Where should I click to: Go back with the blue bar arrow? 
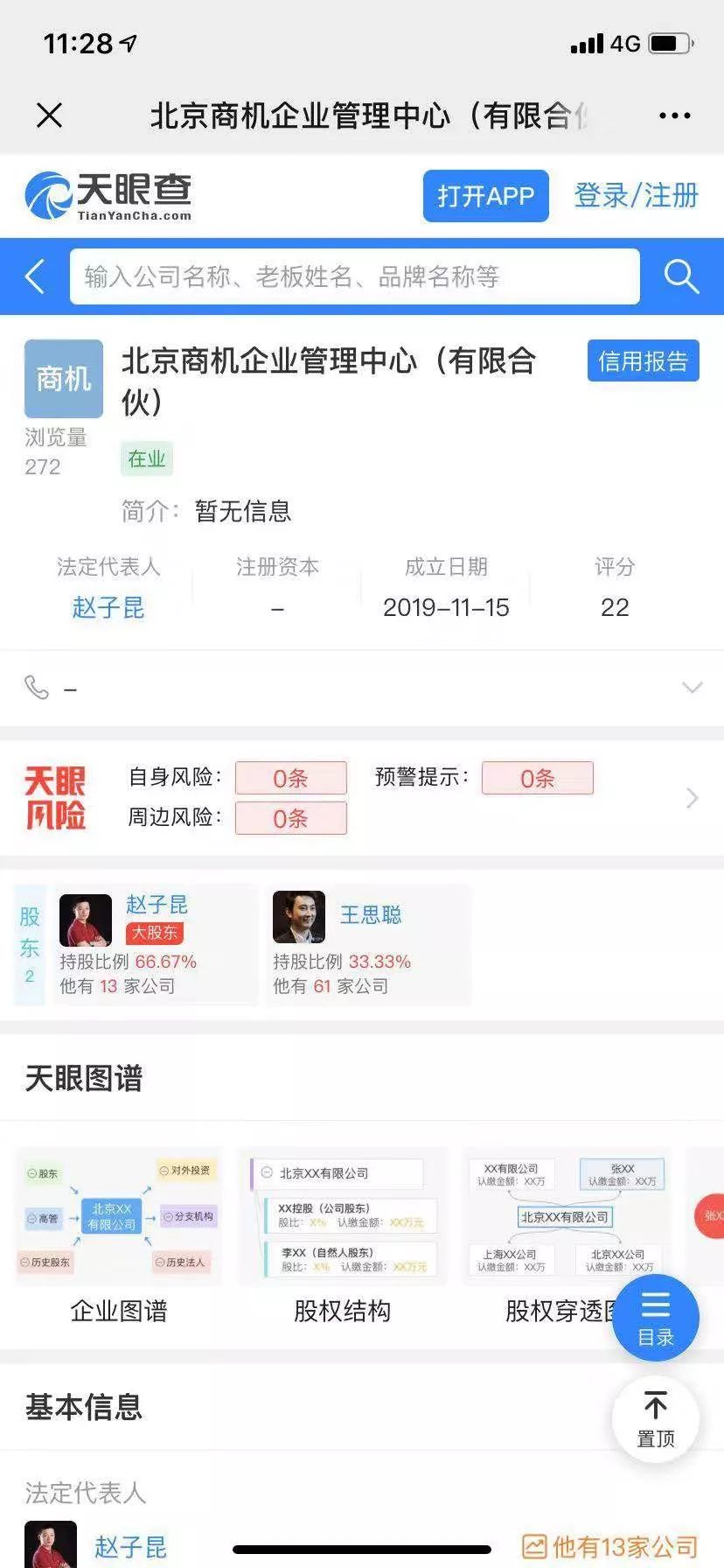34,276
